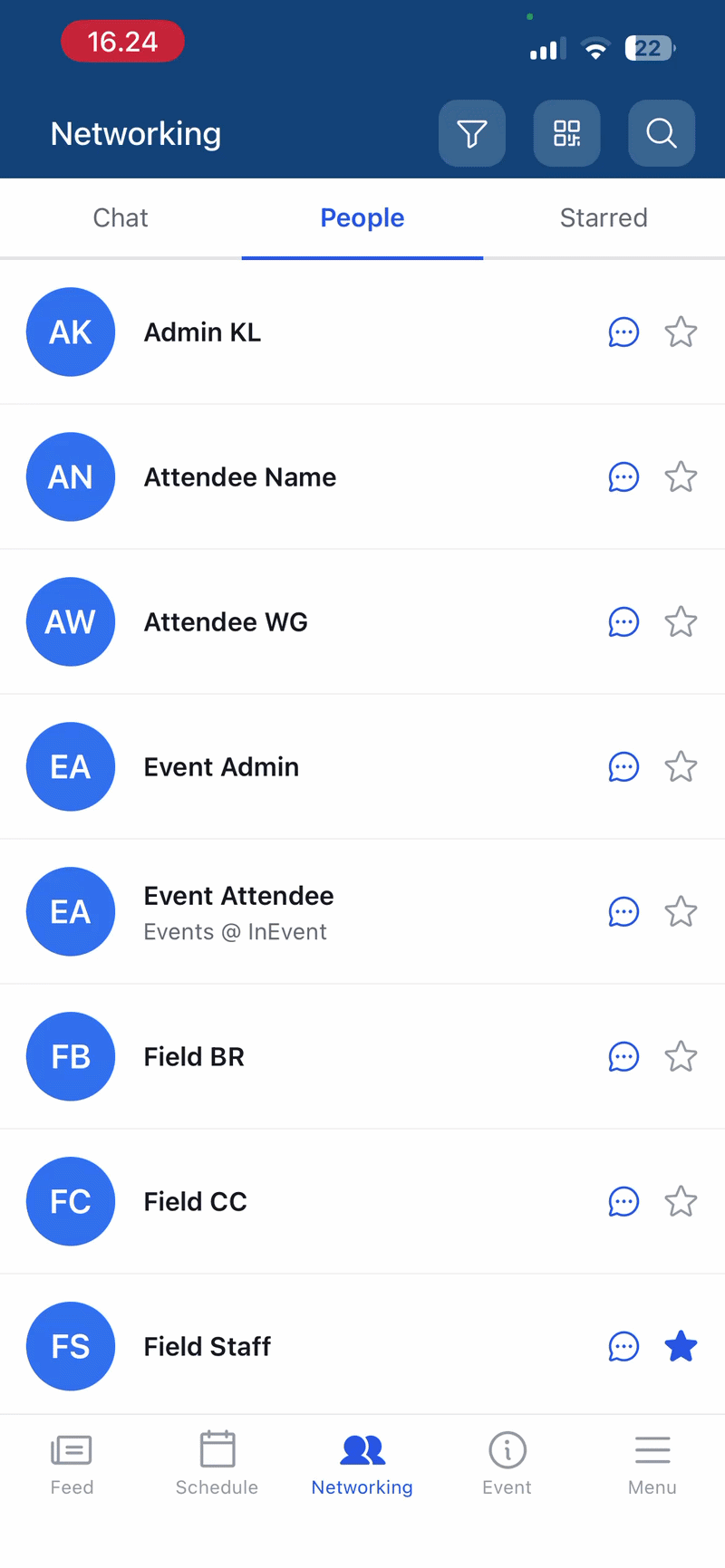The height and width of the screenshot is (1568, 725).
Task: Star Event Attendee from InEvent
Action: point(681,912)
